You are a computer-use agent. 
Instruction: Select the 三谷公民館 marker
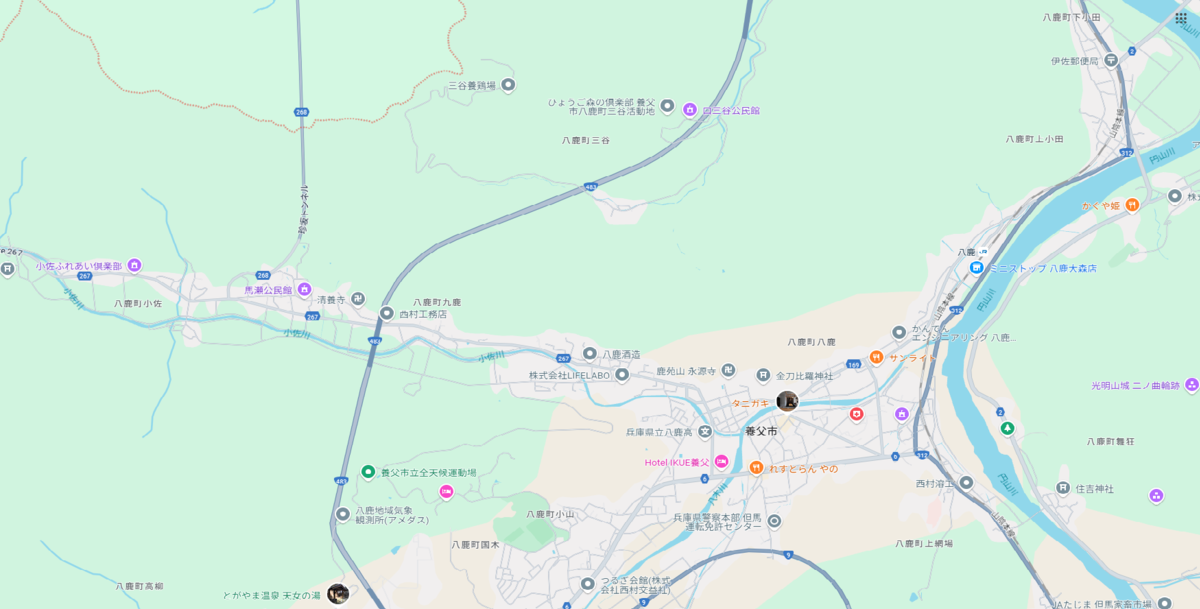pos(690,109)
